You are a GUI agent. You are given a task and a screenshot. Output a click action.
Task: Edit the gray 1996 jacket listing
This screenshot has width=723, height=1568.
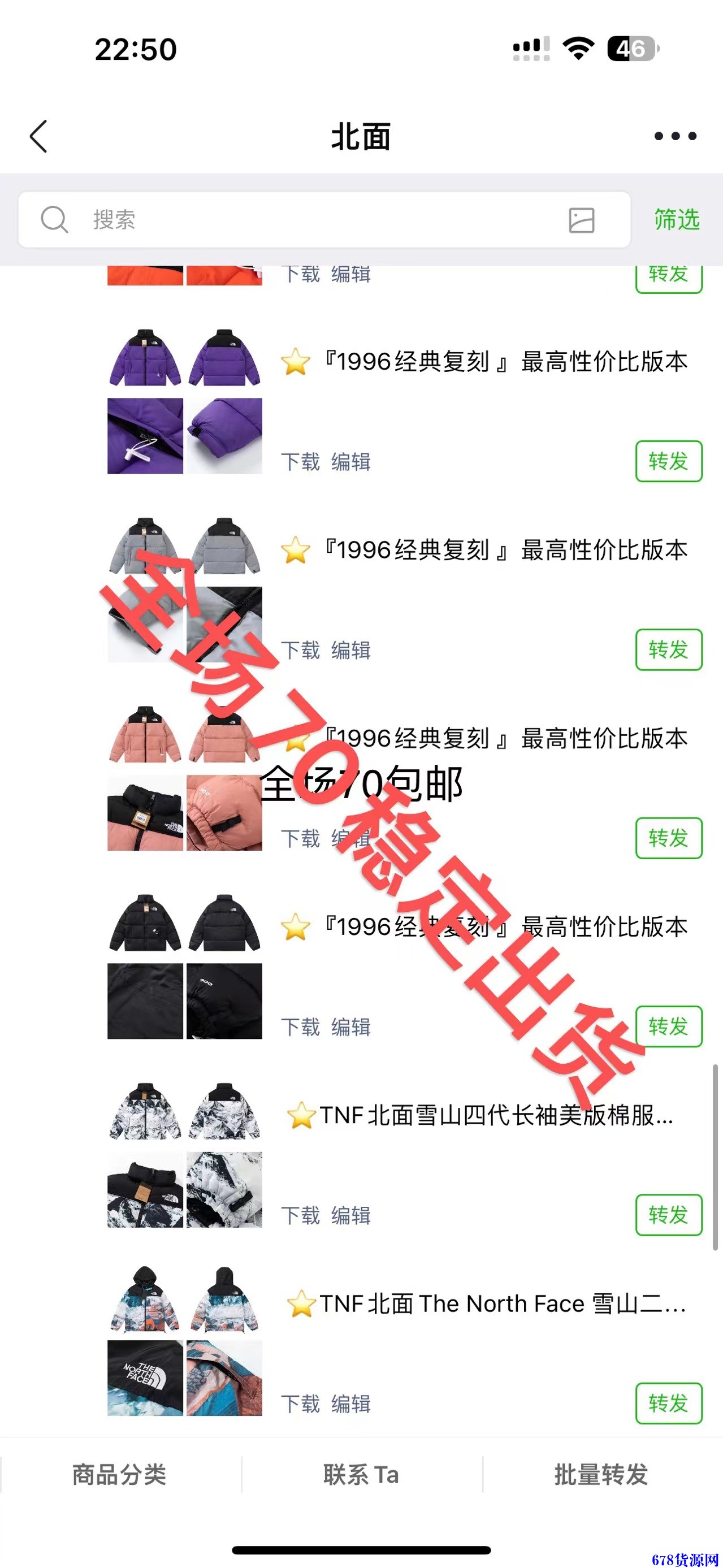coord(351,650)
